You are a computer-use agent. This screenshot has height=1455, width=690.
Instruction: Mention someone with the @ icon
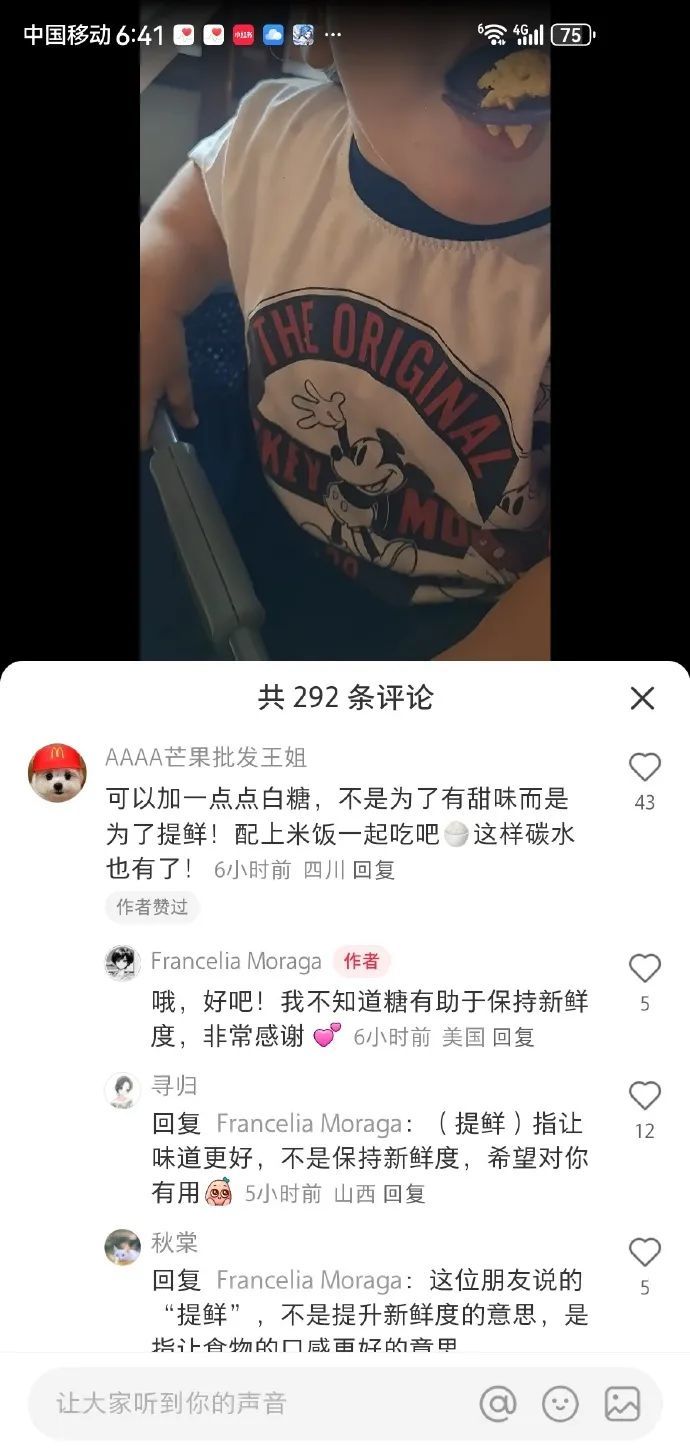tap(497, 1404)
